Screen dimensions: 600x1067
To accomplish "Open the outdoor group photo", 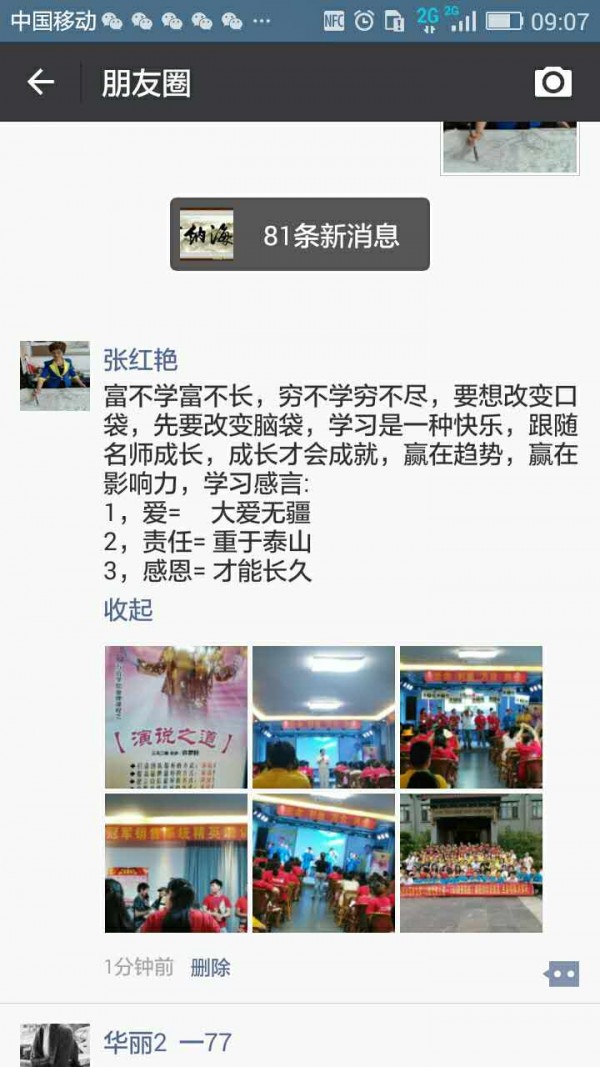I will [471, 863].
